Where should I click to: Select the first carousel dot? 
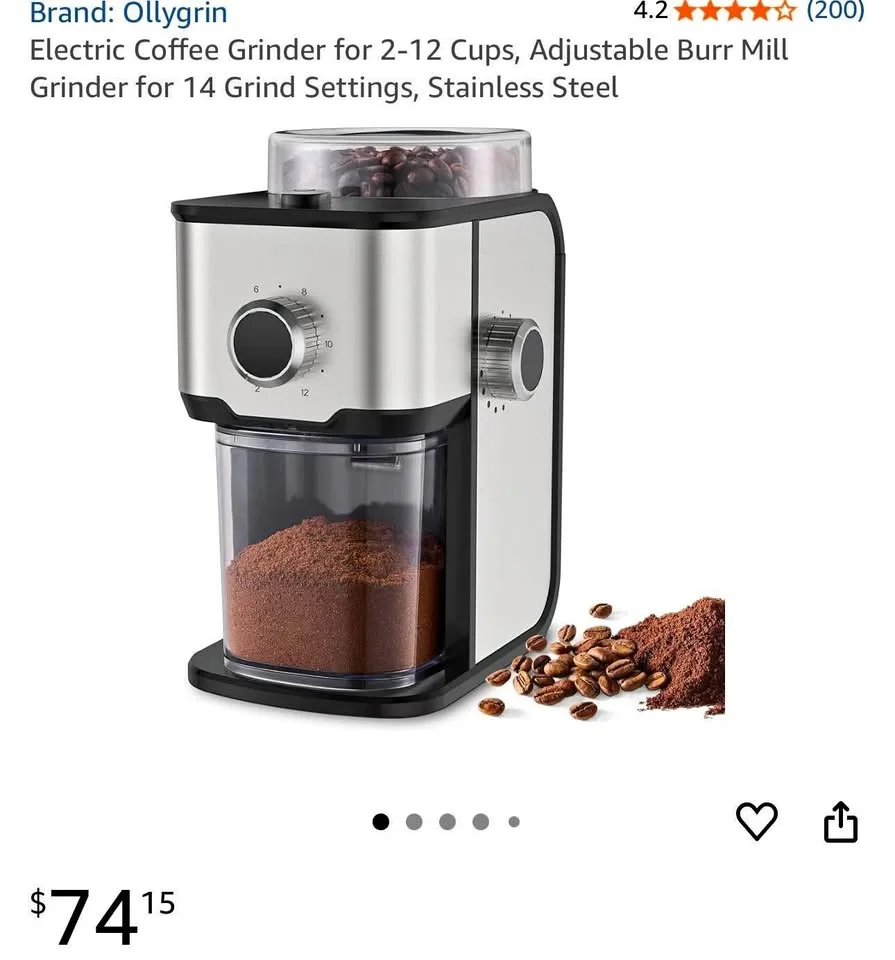pos(381,821)
